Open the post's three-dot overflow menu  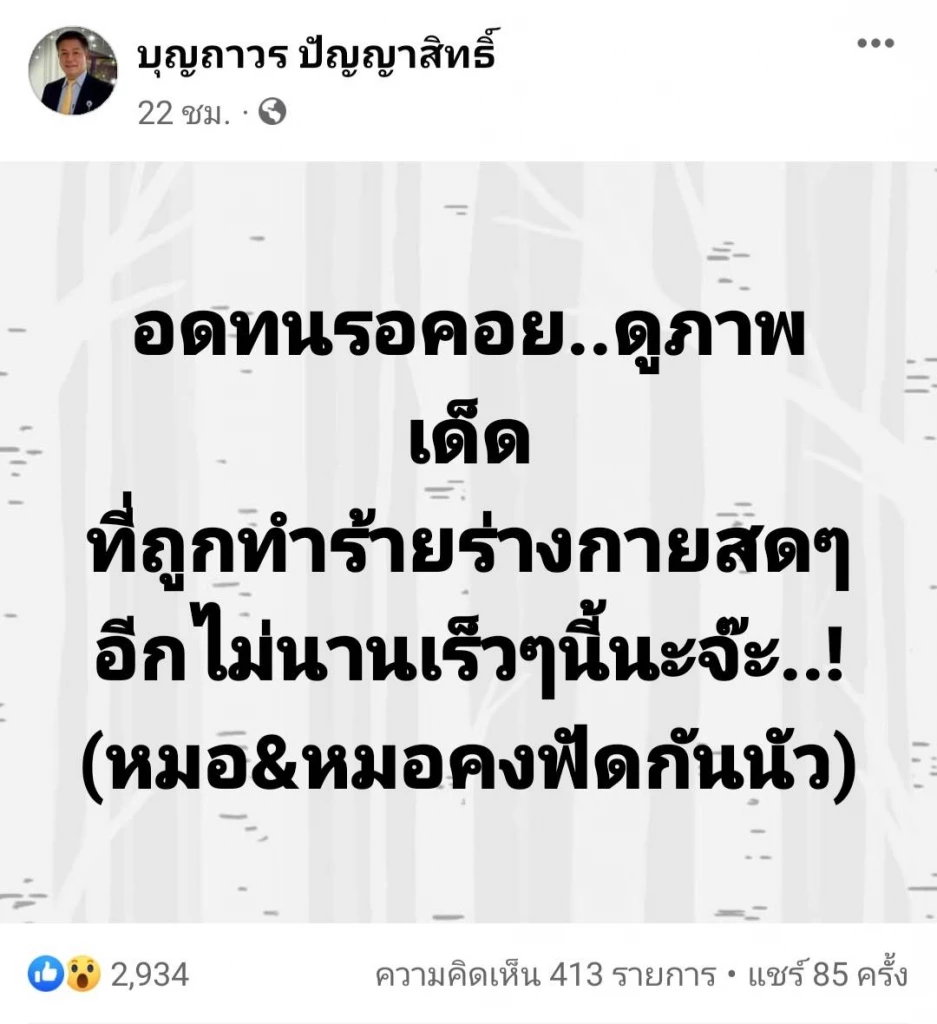click(875, 44)
